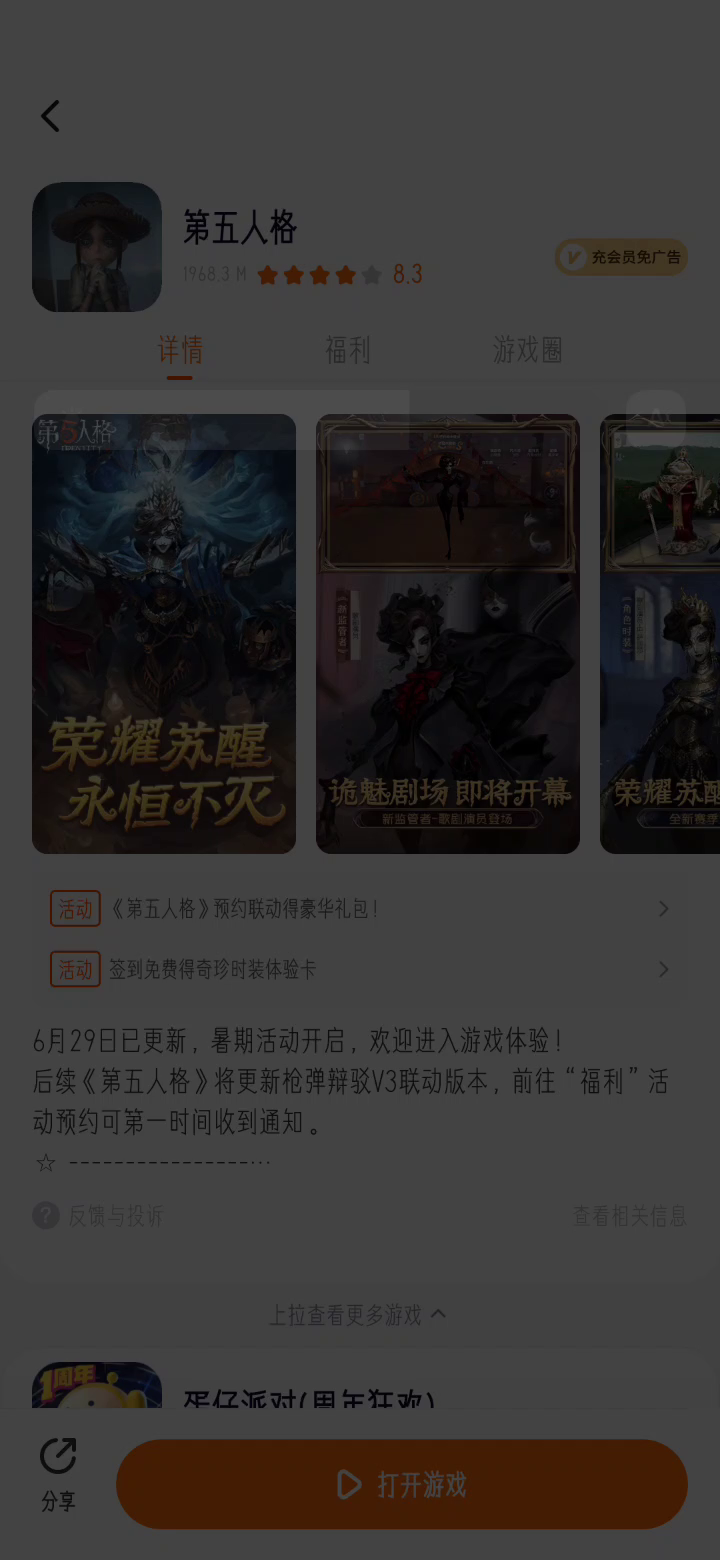Switch to the 福利 tab
The image size is (720, 1560).
pyautogui.click(x=348, y=350)
